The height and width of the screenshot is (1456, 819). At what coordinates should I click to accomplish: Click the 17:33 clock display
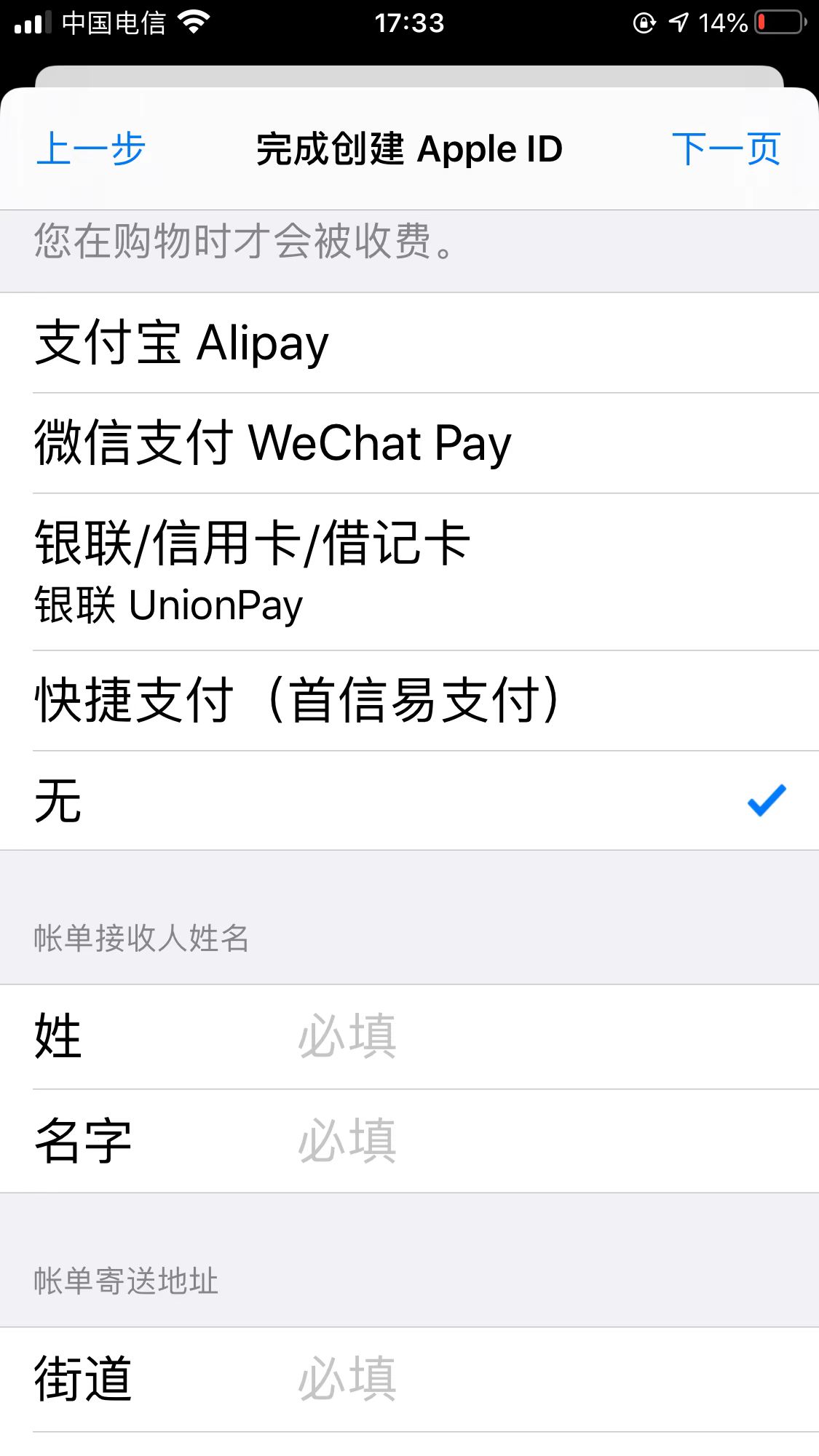click(409, 22)
